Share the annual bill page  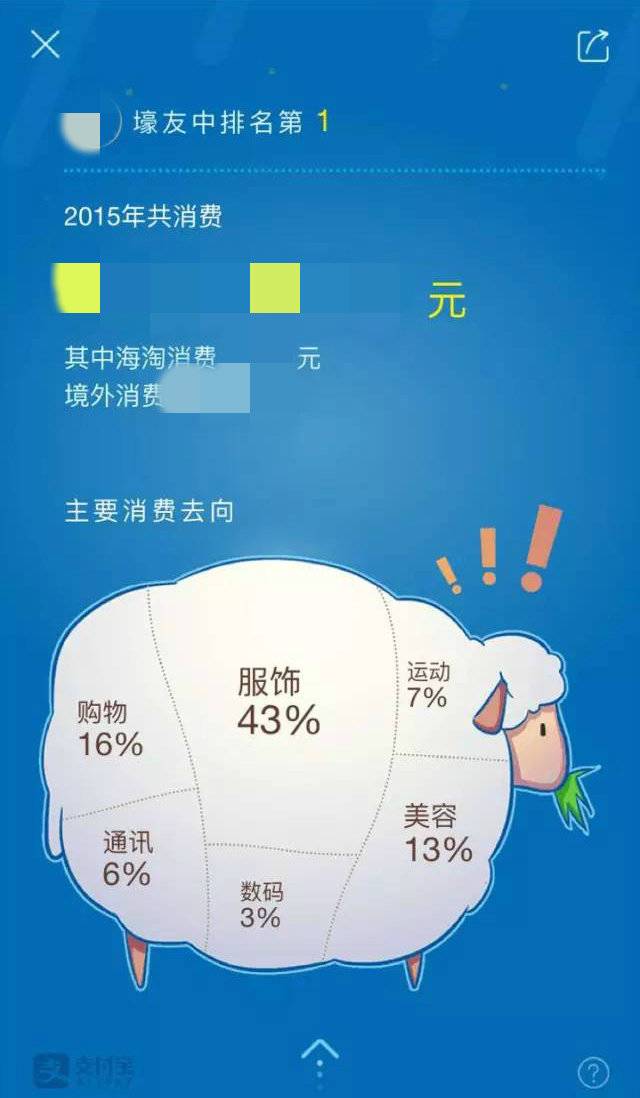pyautogui.click(x=592, y=46)
